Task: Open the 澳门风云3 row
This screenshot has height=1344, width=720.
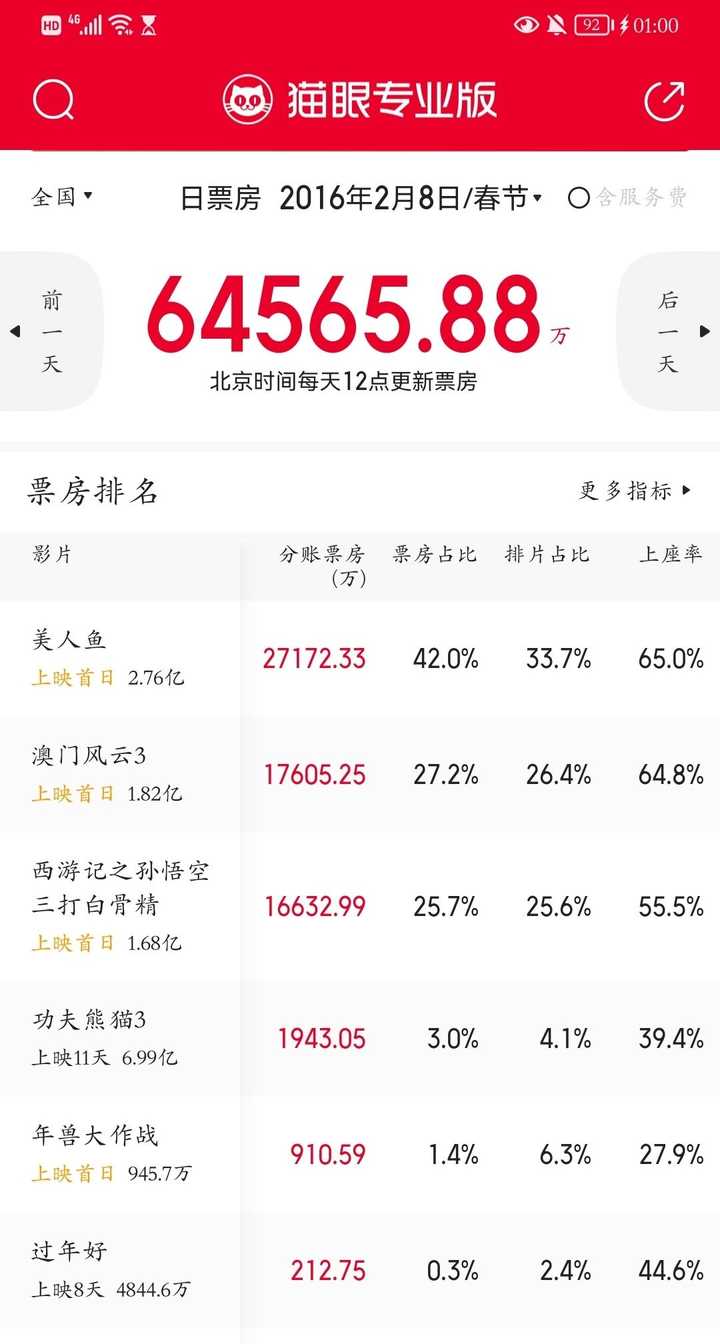Action: [360, 774]
